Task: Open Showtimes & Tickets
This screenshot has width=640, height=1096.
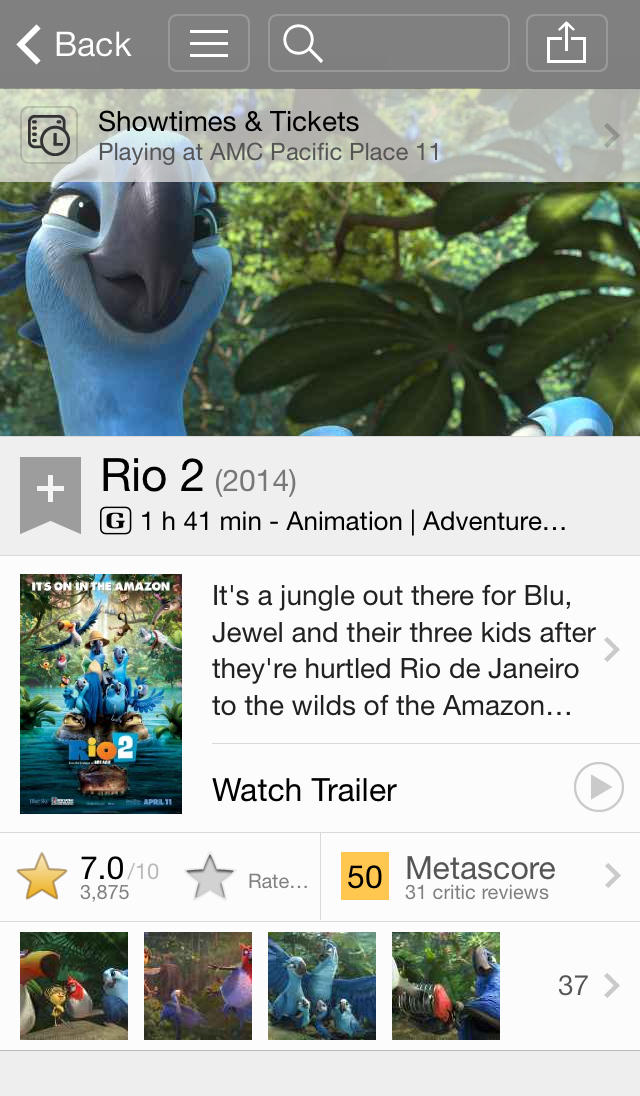Action: pyautogui.click(x=320, y=135)
